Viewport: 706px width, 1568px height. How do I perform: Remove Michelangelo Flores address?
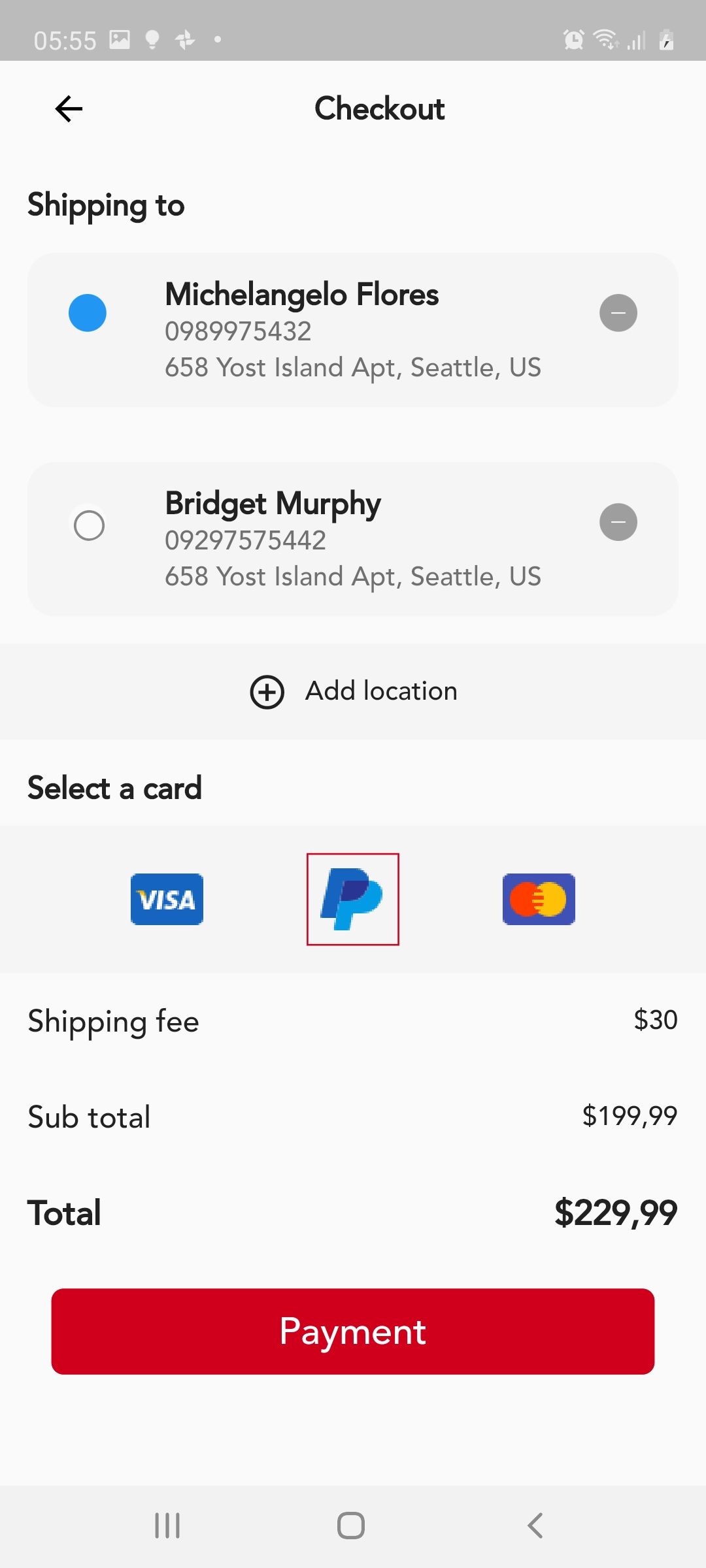point(618,313)
